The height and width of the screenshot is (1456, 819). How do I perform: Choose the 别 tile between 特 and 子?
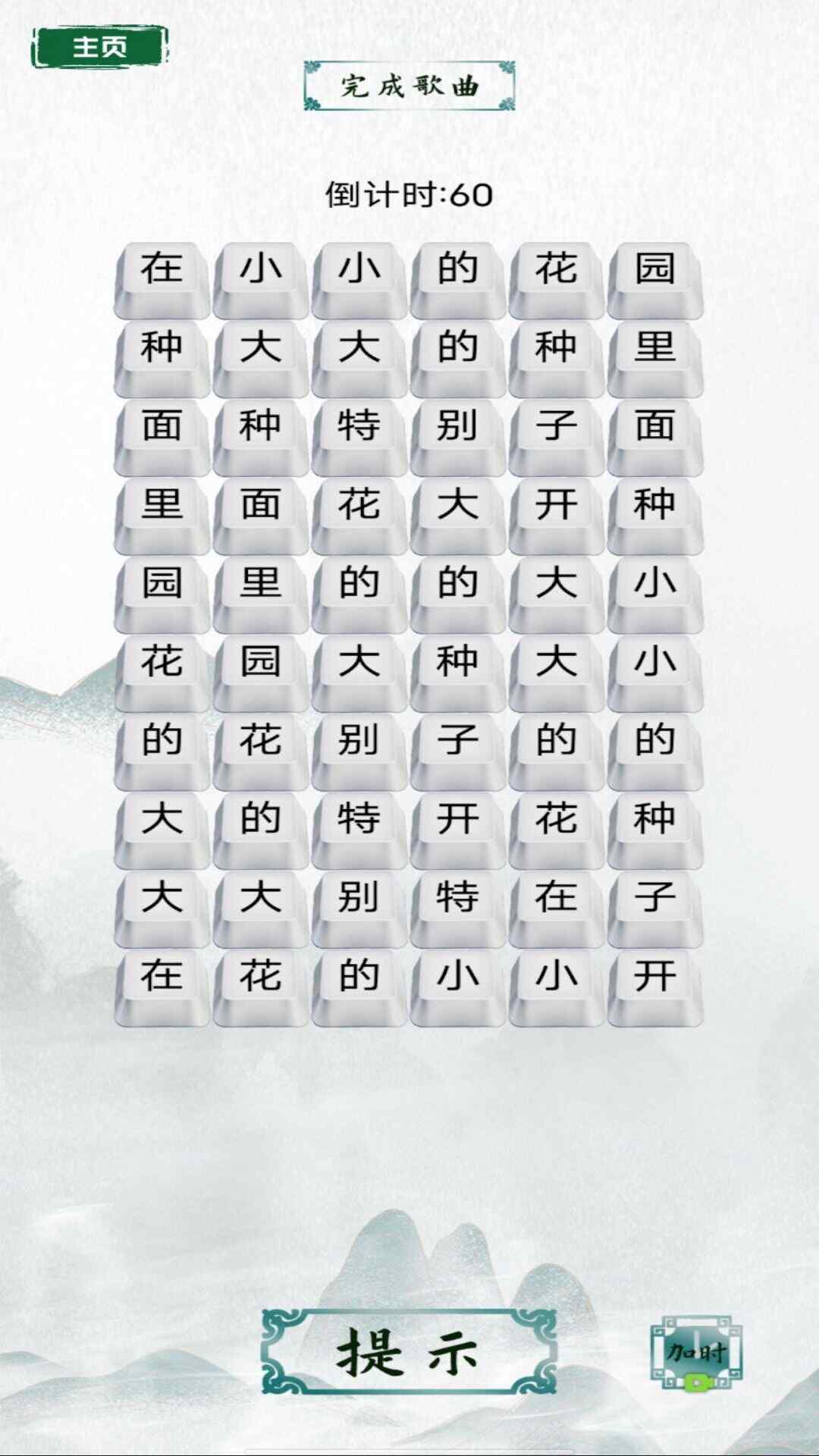click(457, 425)
